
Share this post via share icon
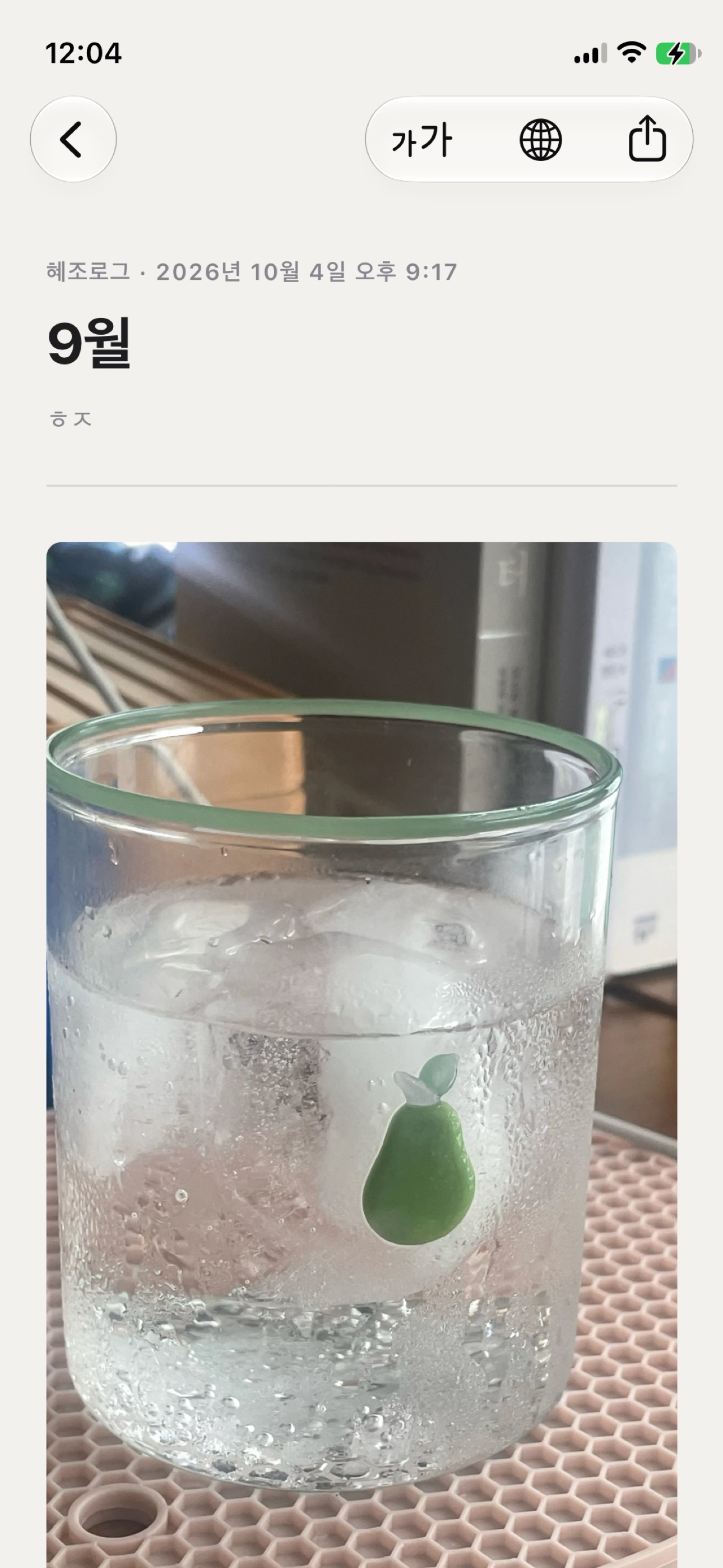(647, 139)
